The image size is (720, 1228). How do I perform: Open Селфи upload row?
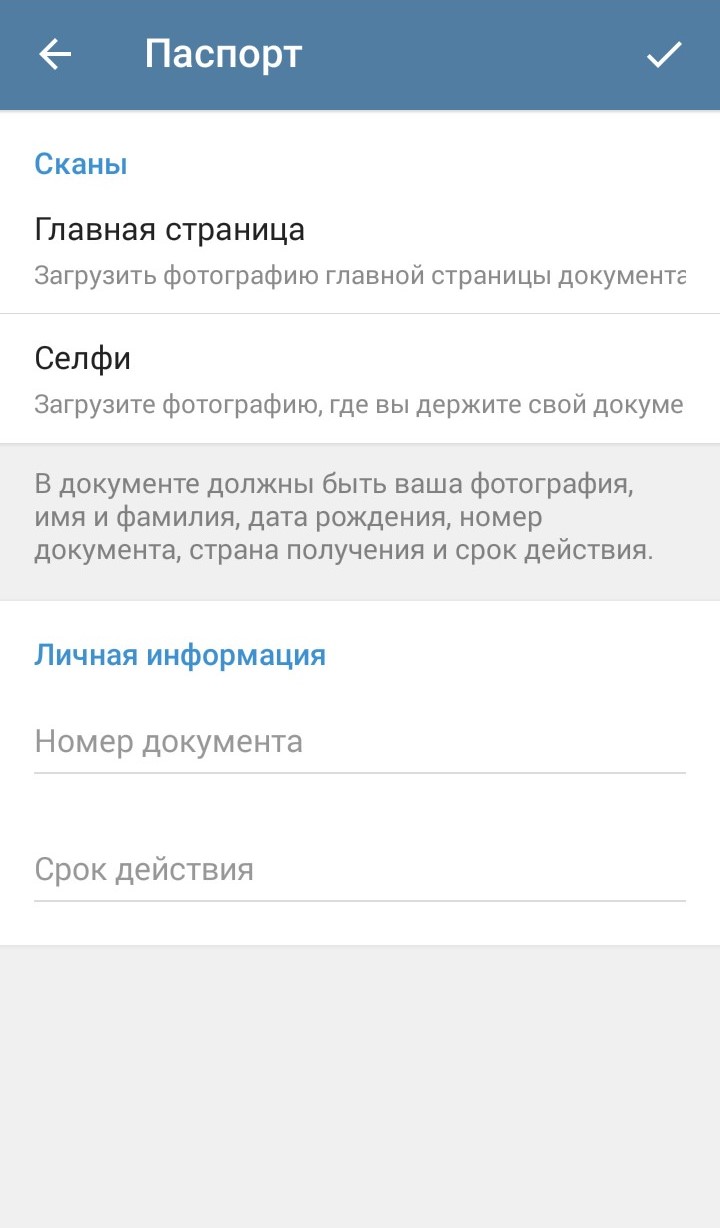[360, 379]
